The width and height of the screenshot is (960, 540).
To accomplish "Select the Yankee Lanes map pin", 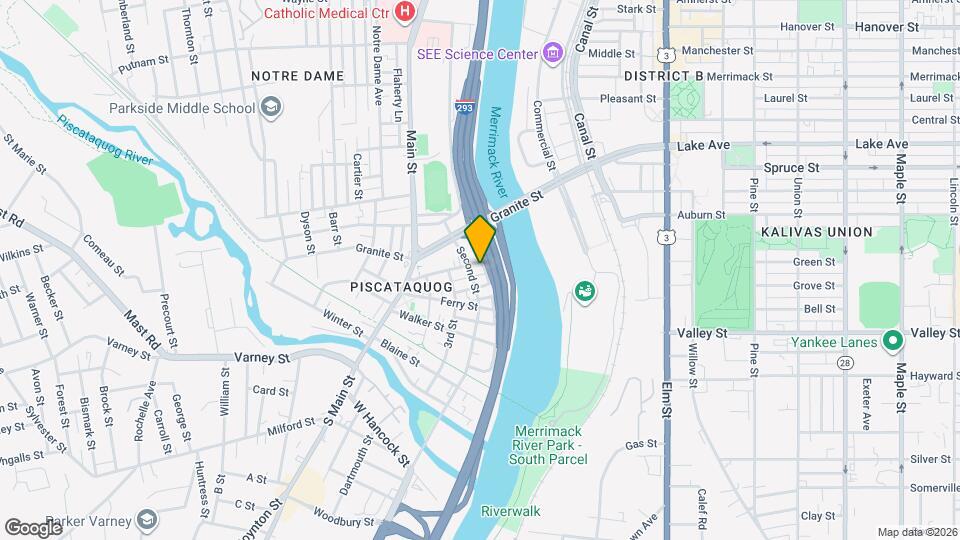I will click(892, 342).
